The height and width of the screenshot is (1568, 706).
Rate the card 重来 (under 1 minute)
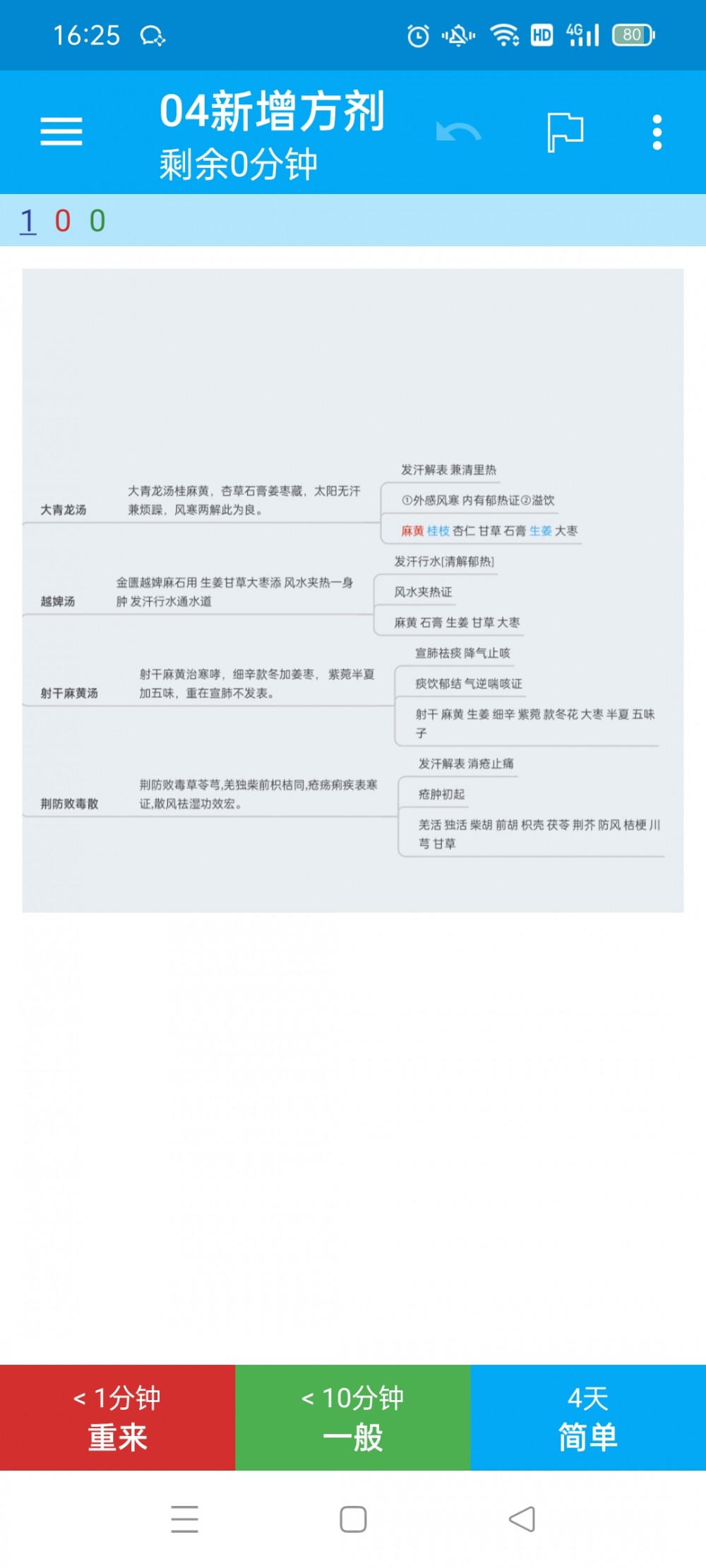[117, 1417]
